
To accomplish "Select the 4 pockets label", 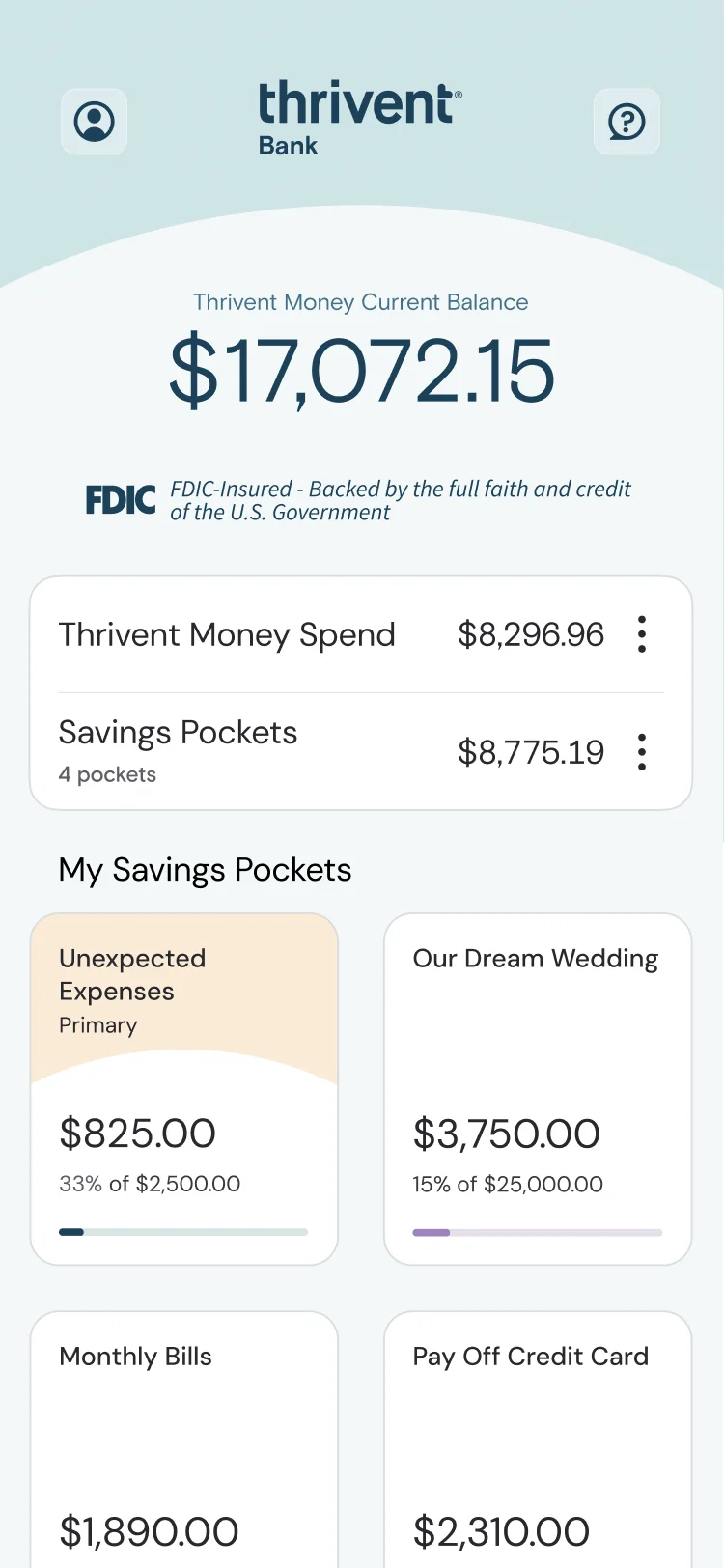I will [x=106, y=774].
